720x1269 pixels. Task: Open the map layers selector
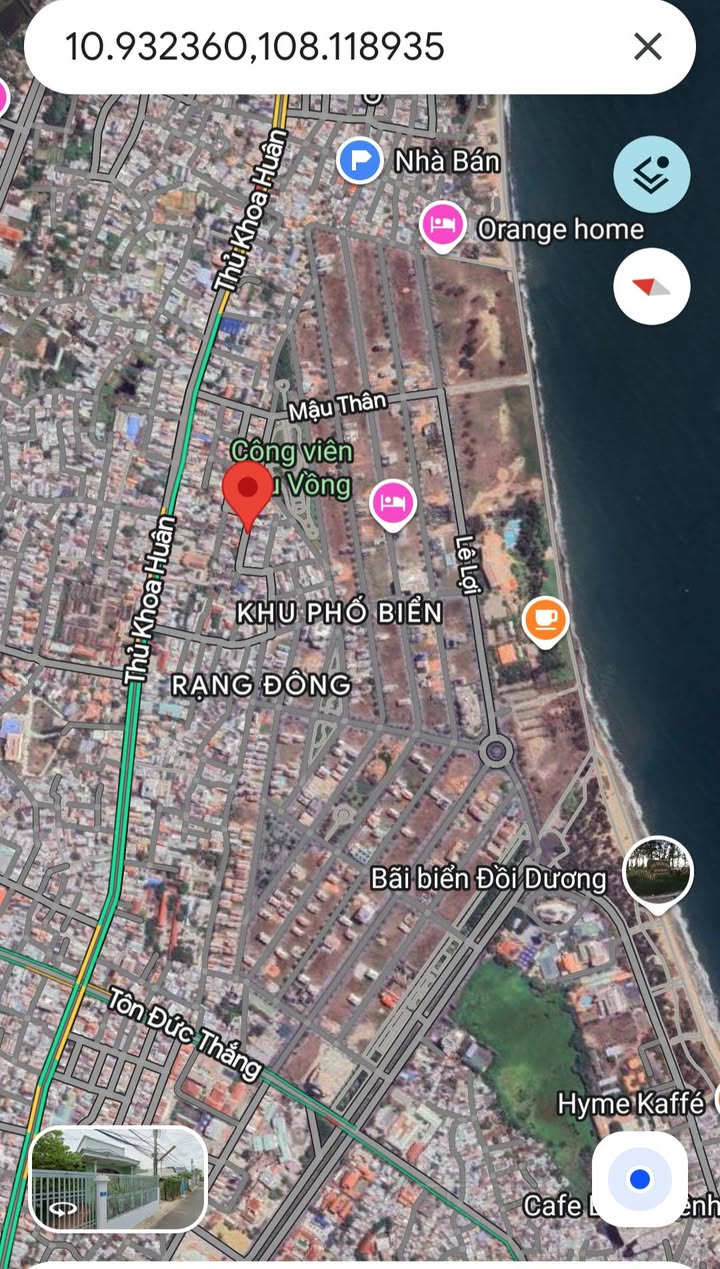652,174
